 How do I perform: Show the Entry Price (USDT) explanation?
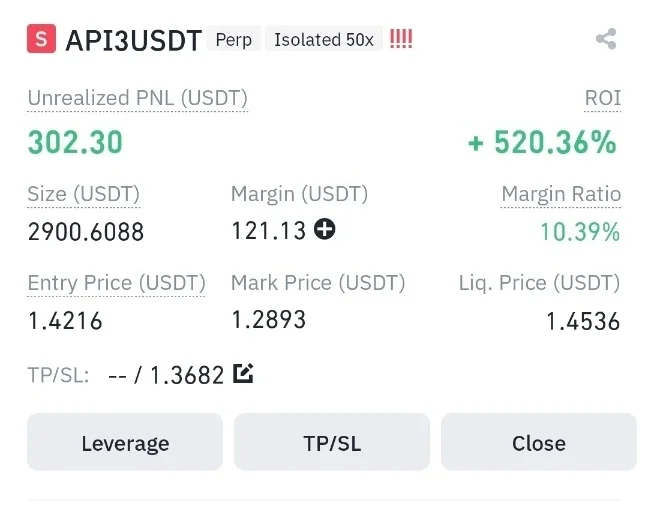pyautogui.click(x=116, y=283)
